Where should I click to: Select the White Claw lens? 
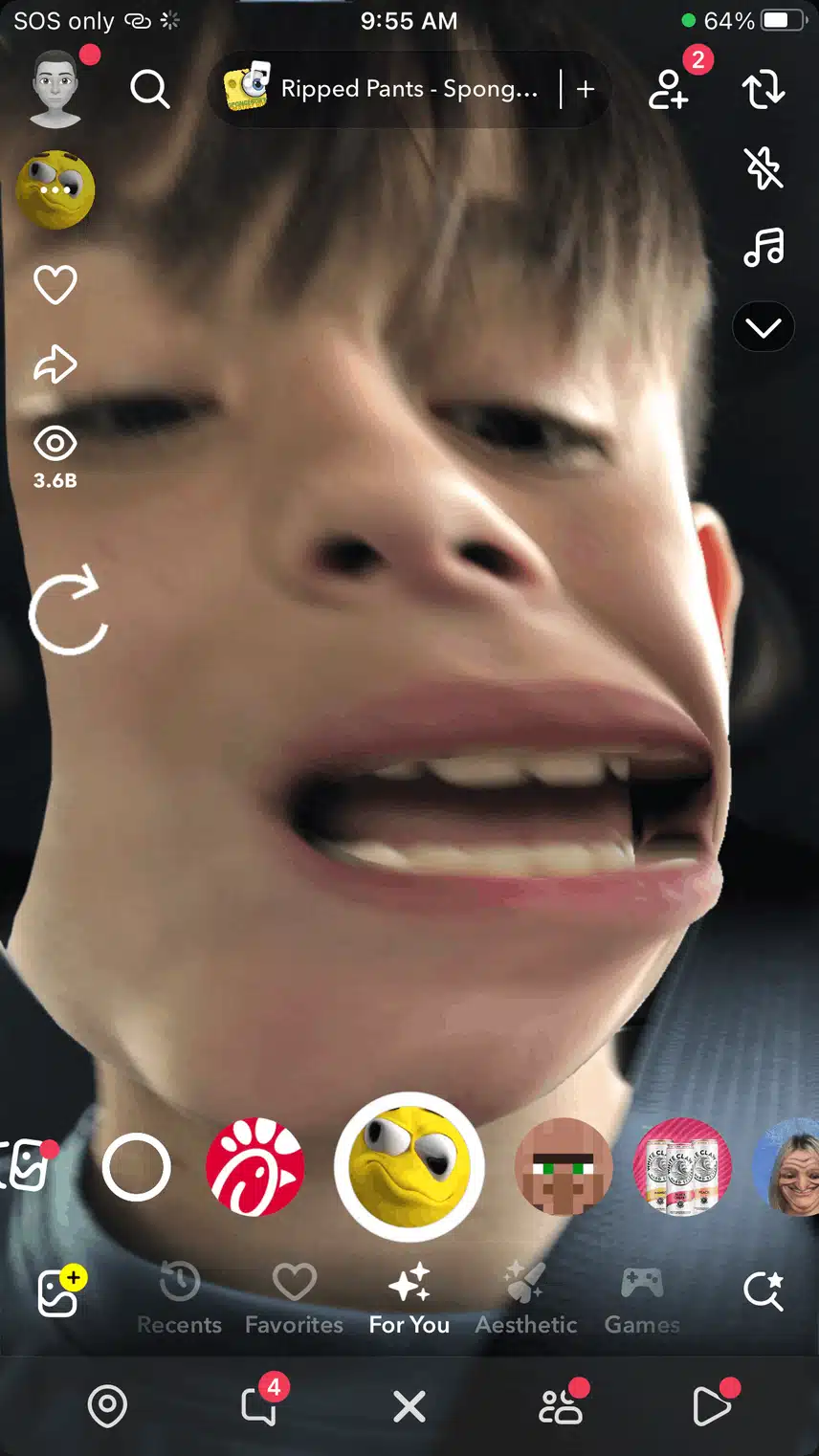point(681,1167)
